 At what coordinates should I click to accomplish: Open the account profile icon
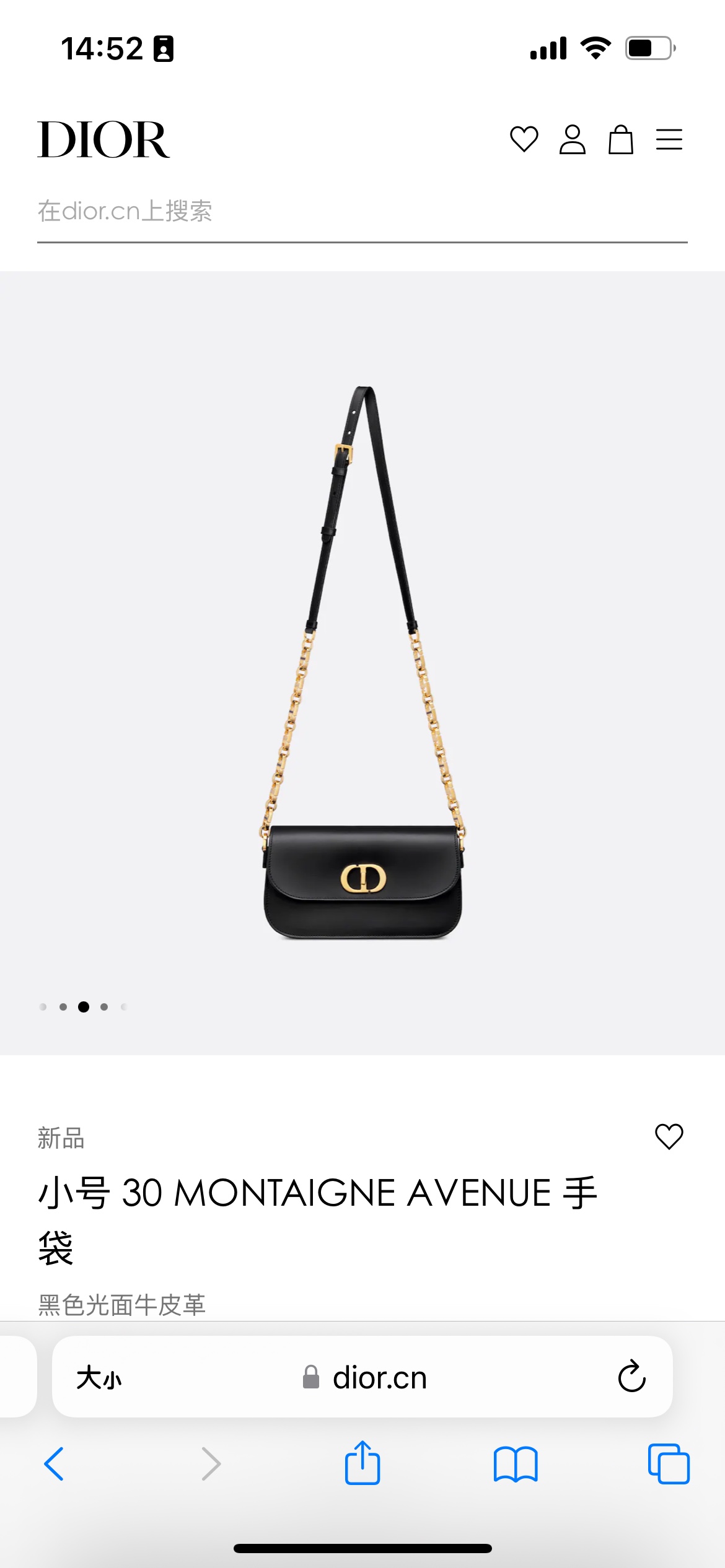[x=572, y=139]
